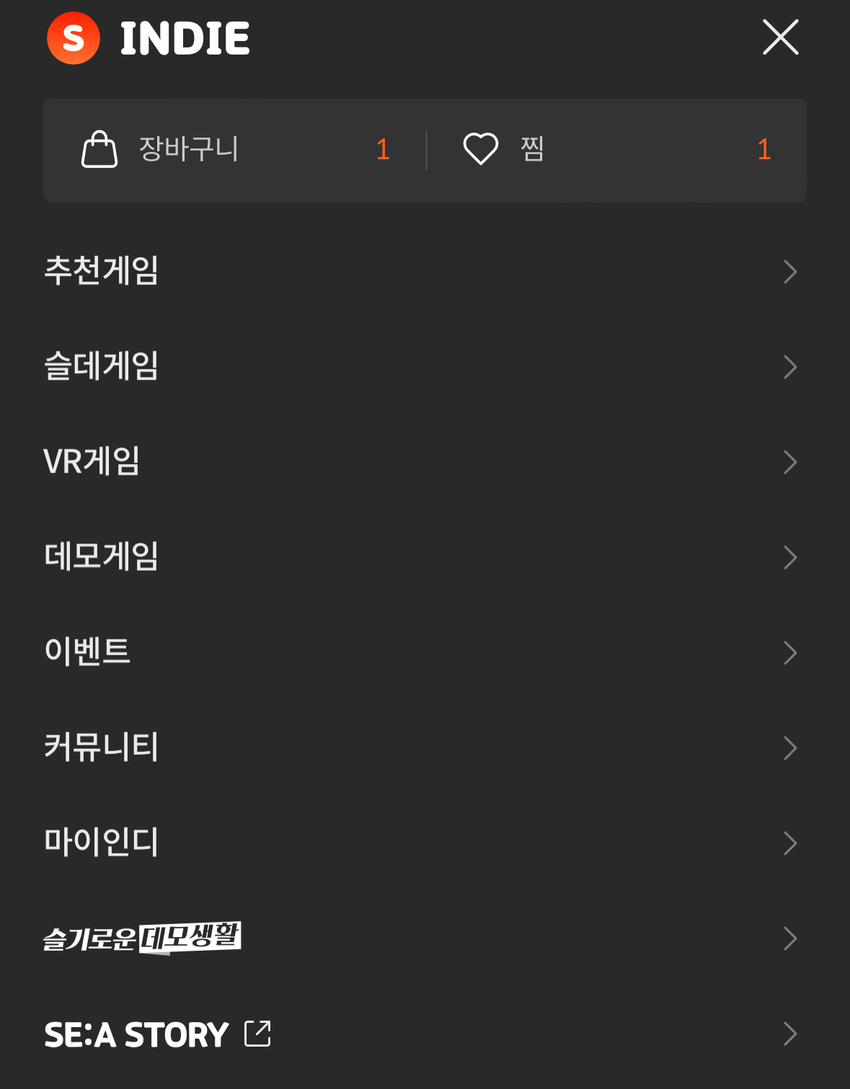Close the INDIE side menu
Screen dimensions: 850x1089
[780, 38]
